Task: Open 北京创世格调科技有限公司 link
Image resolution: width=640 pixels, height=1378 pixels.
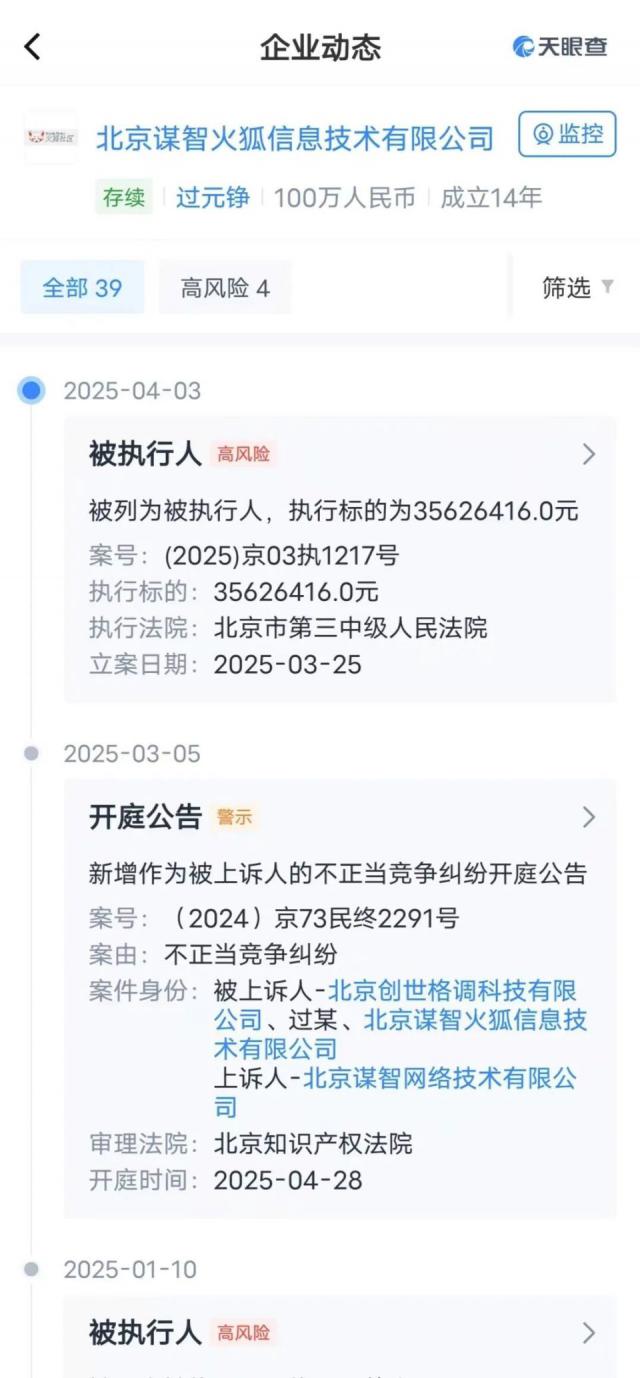Action: click(x=453, y=991)
